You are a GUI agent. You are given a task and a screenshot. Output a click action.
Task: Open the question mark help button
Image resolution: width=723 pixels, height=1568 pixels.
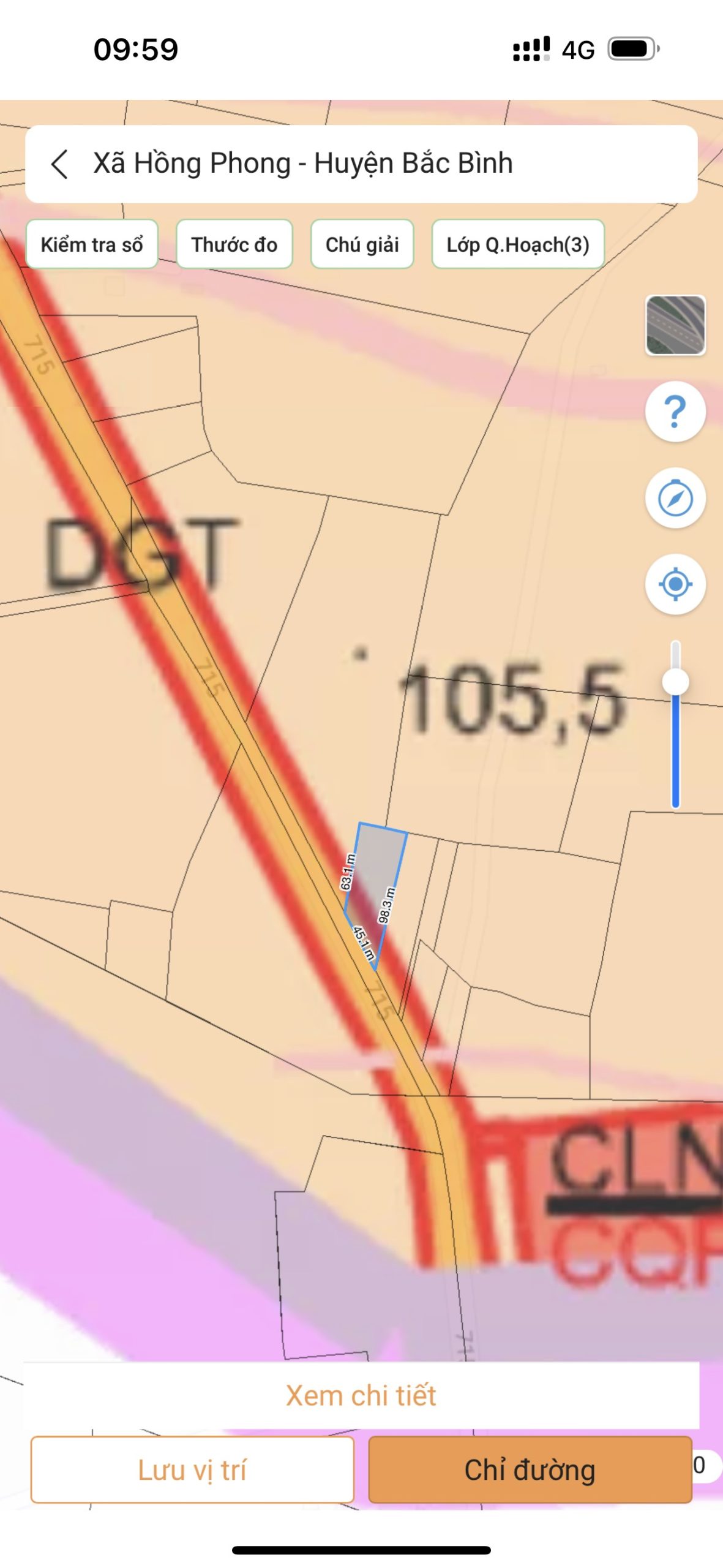(x=675, y=412)
